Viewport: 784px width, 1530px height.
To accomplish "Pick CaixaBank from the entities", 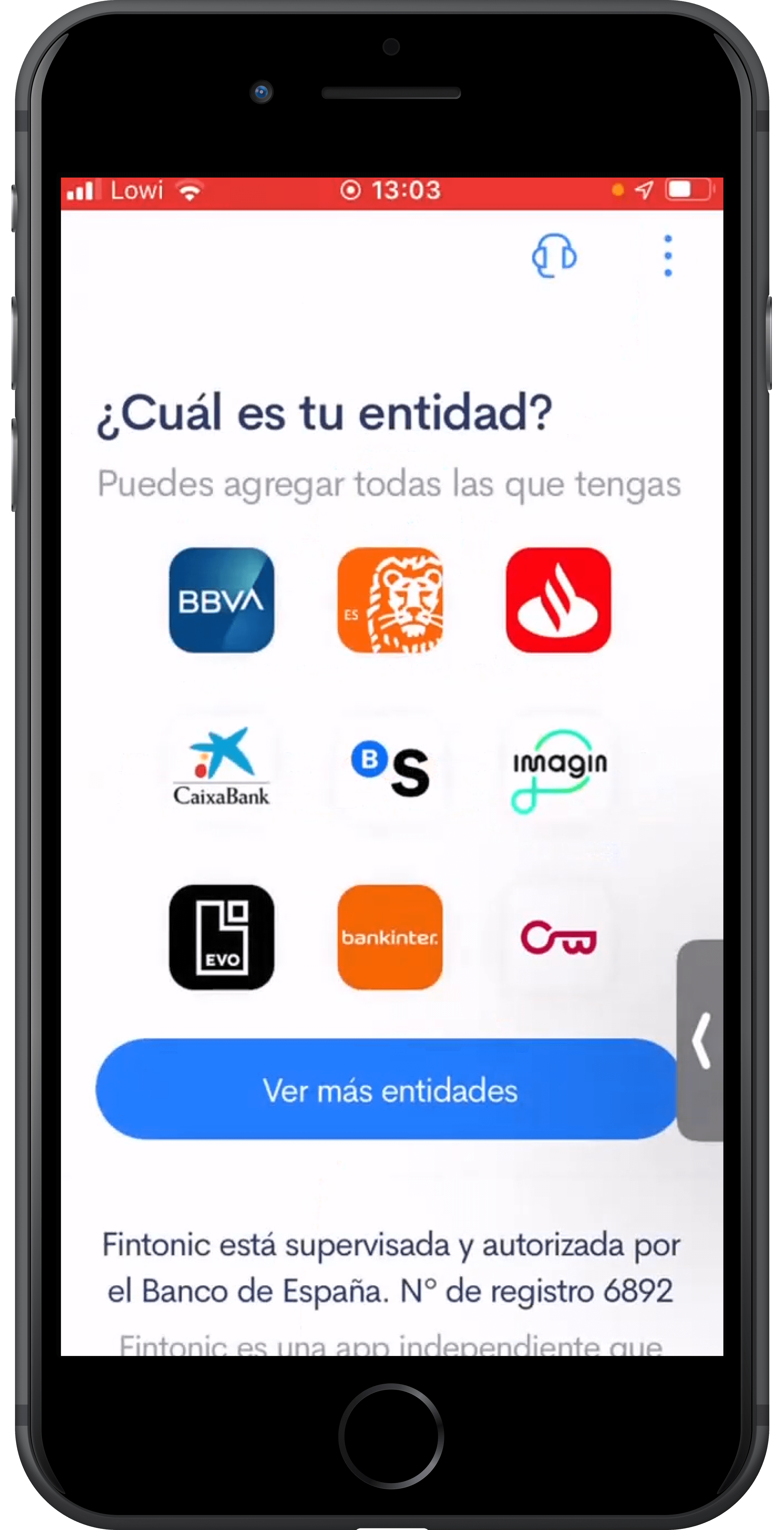I will pos(221,768).
